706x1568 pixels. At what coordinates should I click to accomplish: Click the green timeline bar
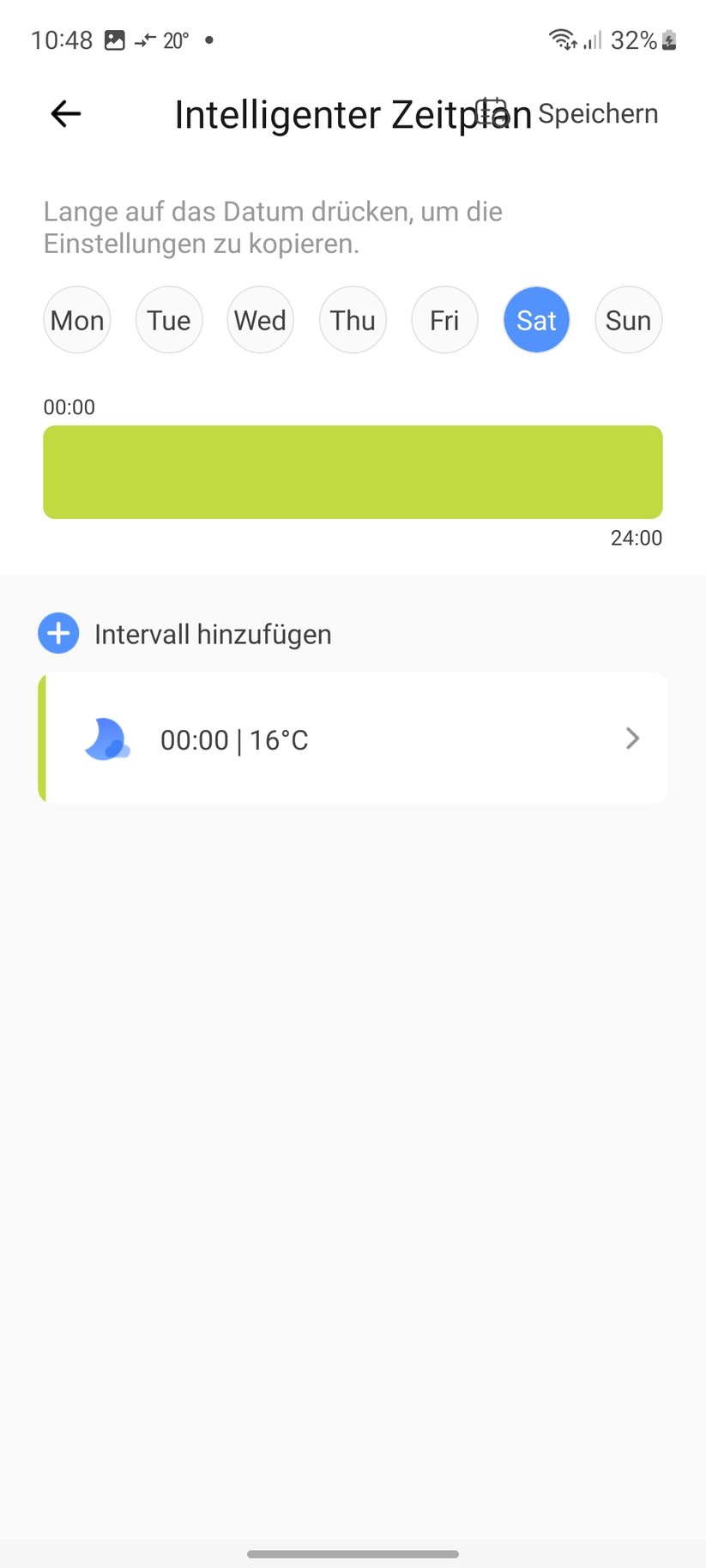[353, 472]
